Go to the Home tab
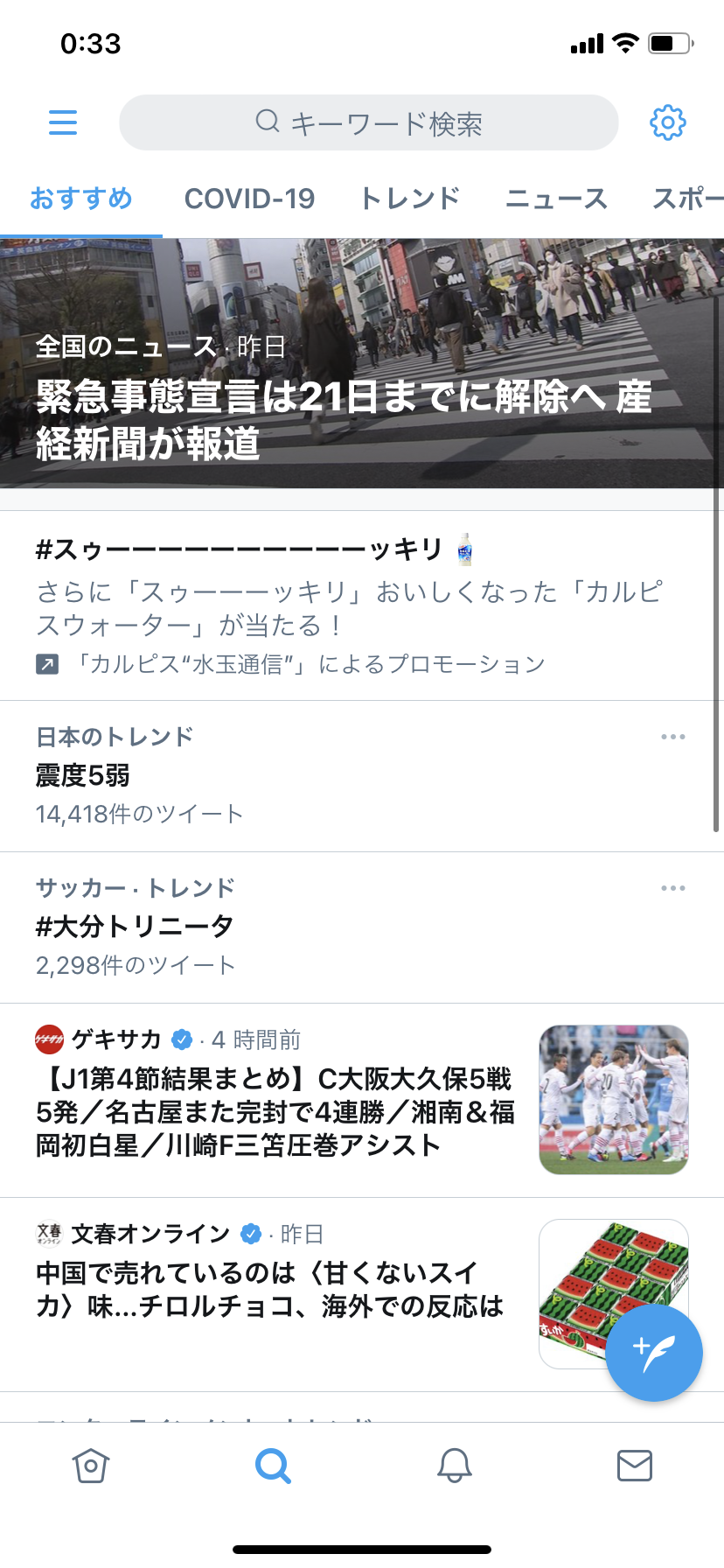The image size is (724, 1568). 91,1465
